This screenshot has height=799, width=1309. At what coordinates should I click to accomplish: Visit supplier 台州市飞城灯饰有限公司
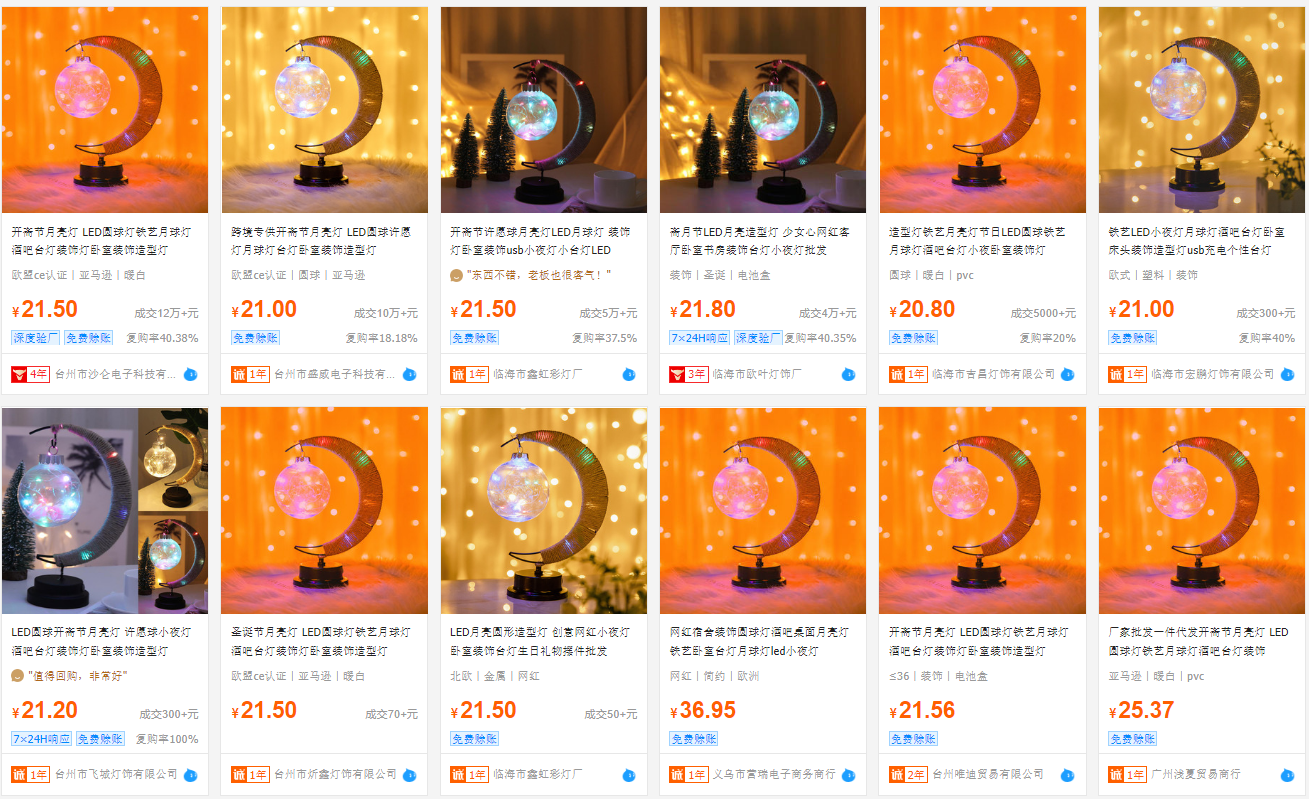[x=115, y=775]
